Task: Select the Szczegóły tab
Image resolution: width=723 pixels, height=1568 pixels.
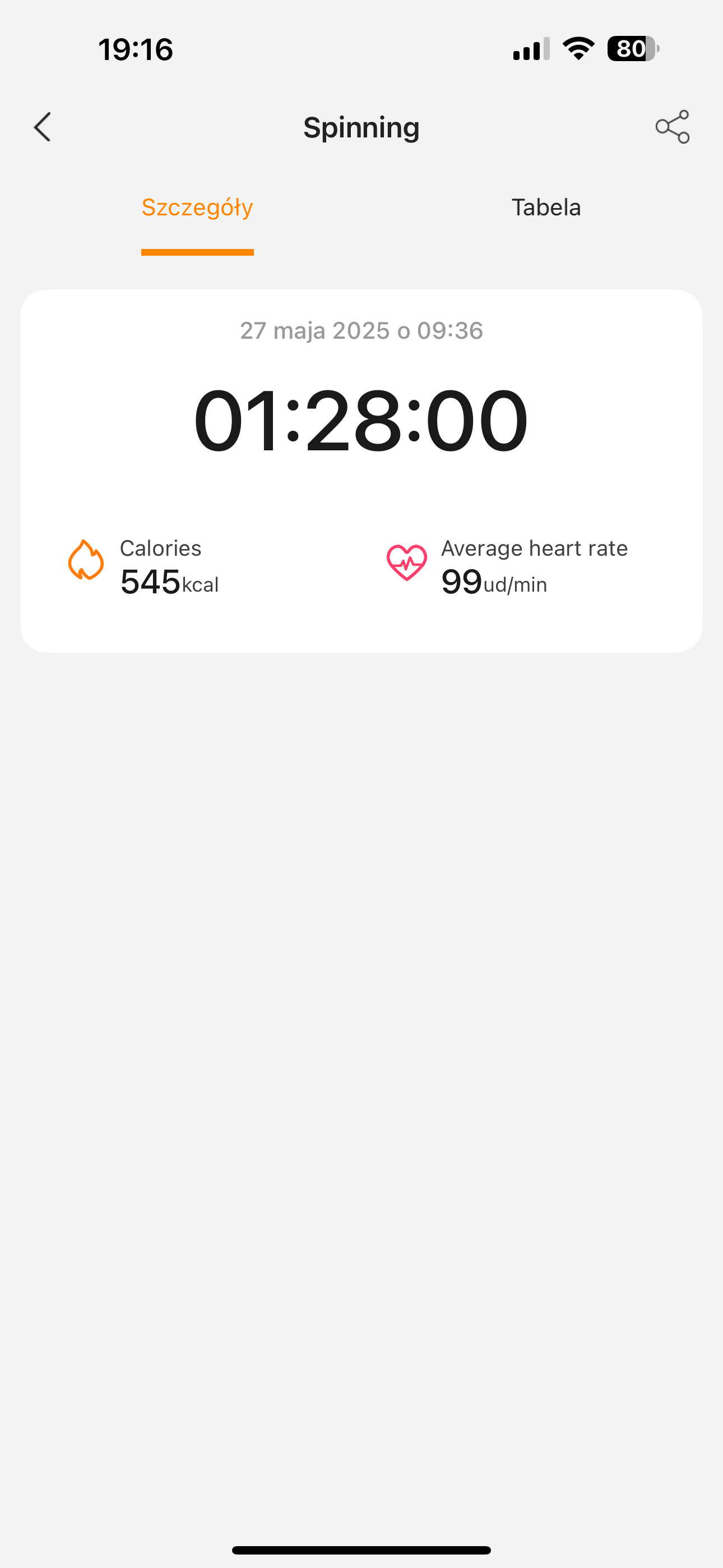Action: [197, 207]
